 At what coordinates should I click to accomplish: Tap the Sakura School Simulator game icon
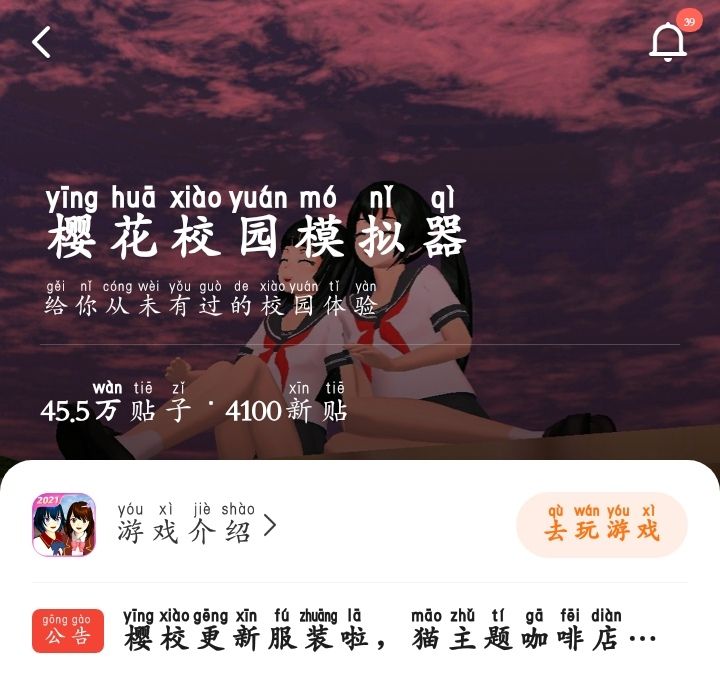(64, 525)
